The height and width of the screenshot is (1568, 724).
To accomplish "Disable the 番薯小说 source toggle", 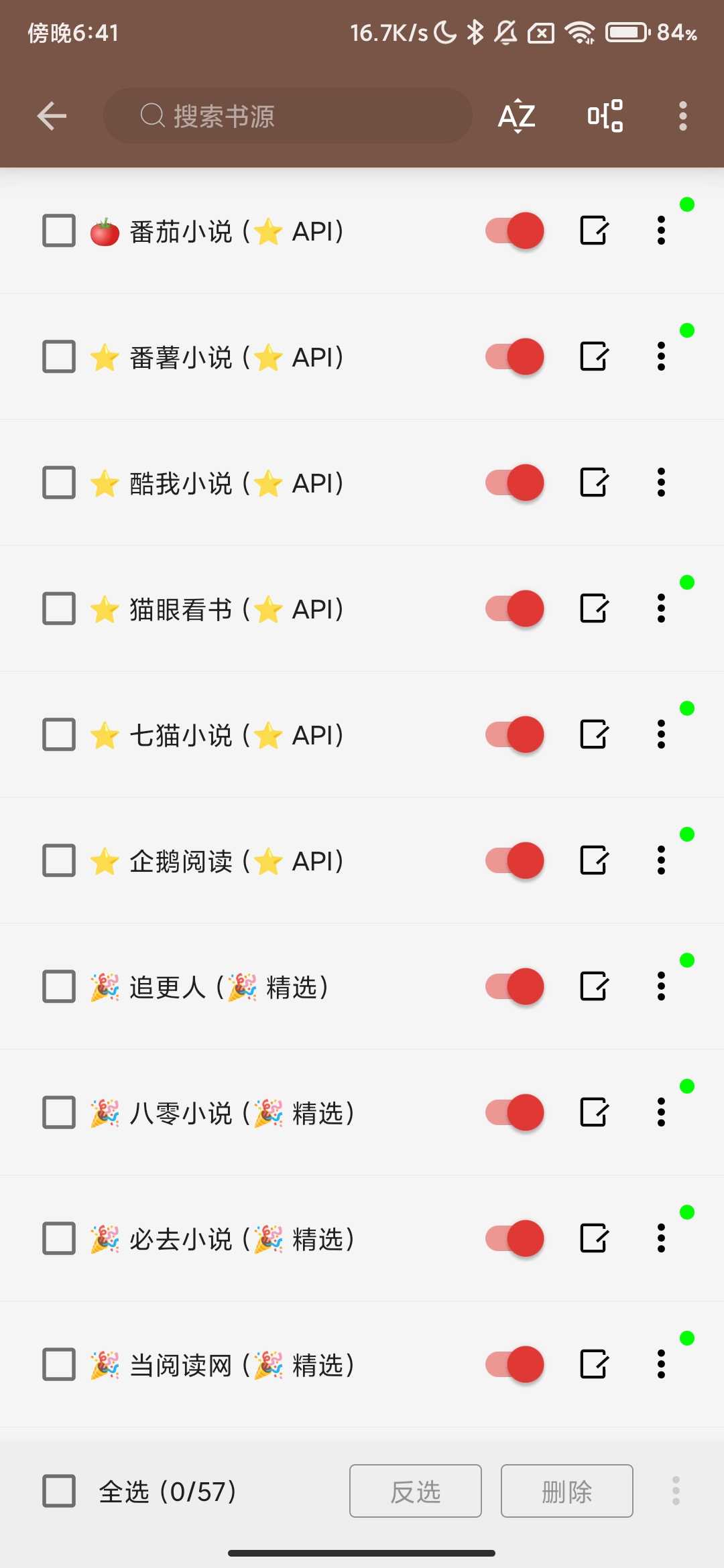I will pyautogui.click(x=513, y=356).
